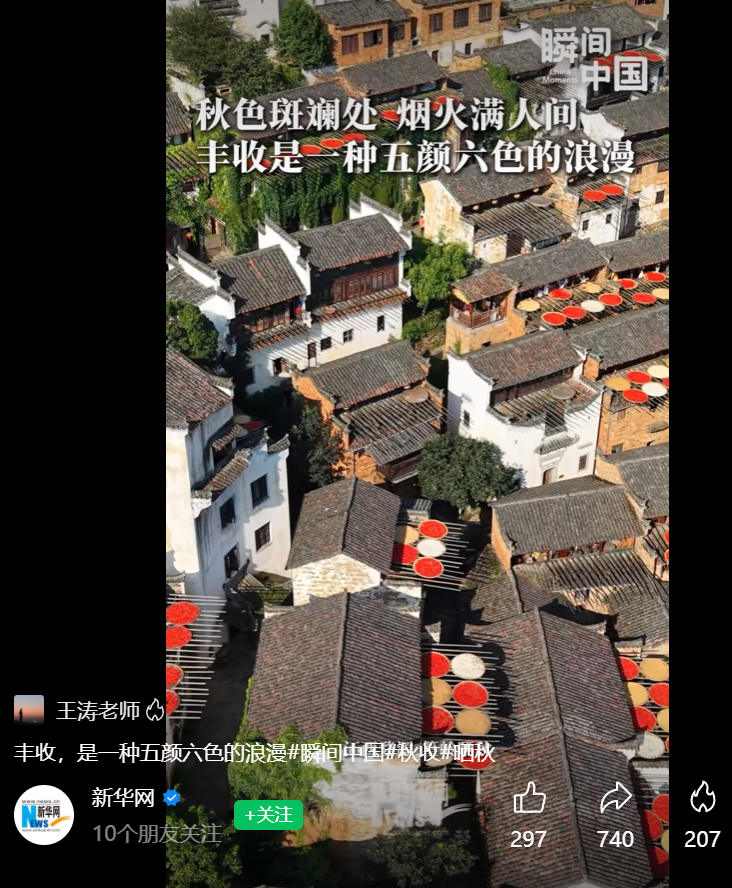The image size is (732, 888).
Task: Tap the flame recommend icon
Action: (x=703, y=797)
